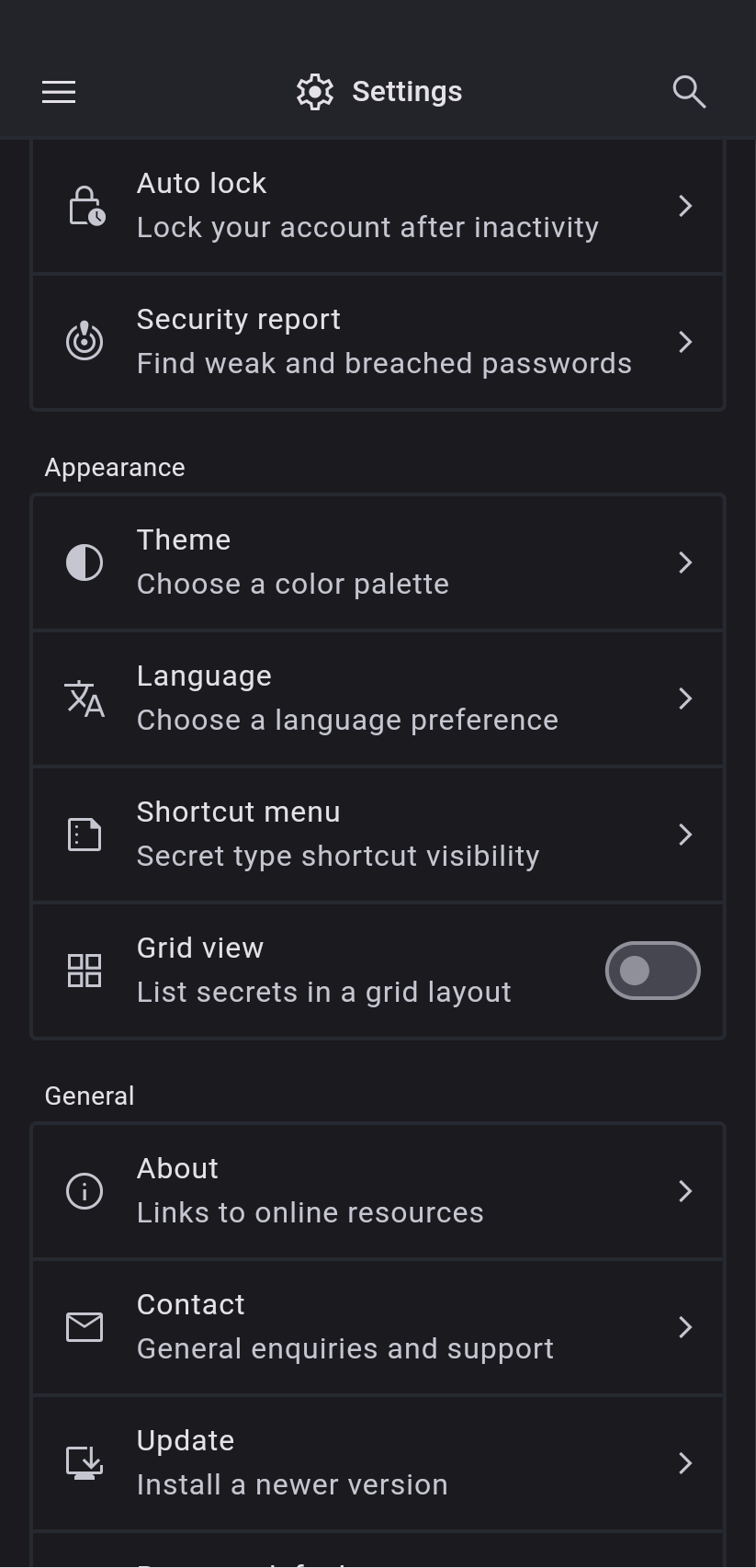
Task: Go to Contact and support
Action: pos(378,1327)
